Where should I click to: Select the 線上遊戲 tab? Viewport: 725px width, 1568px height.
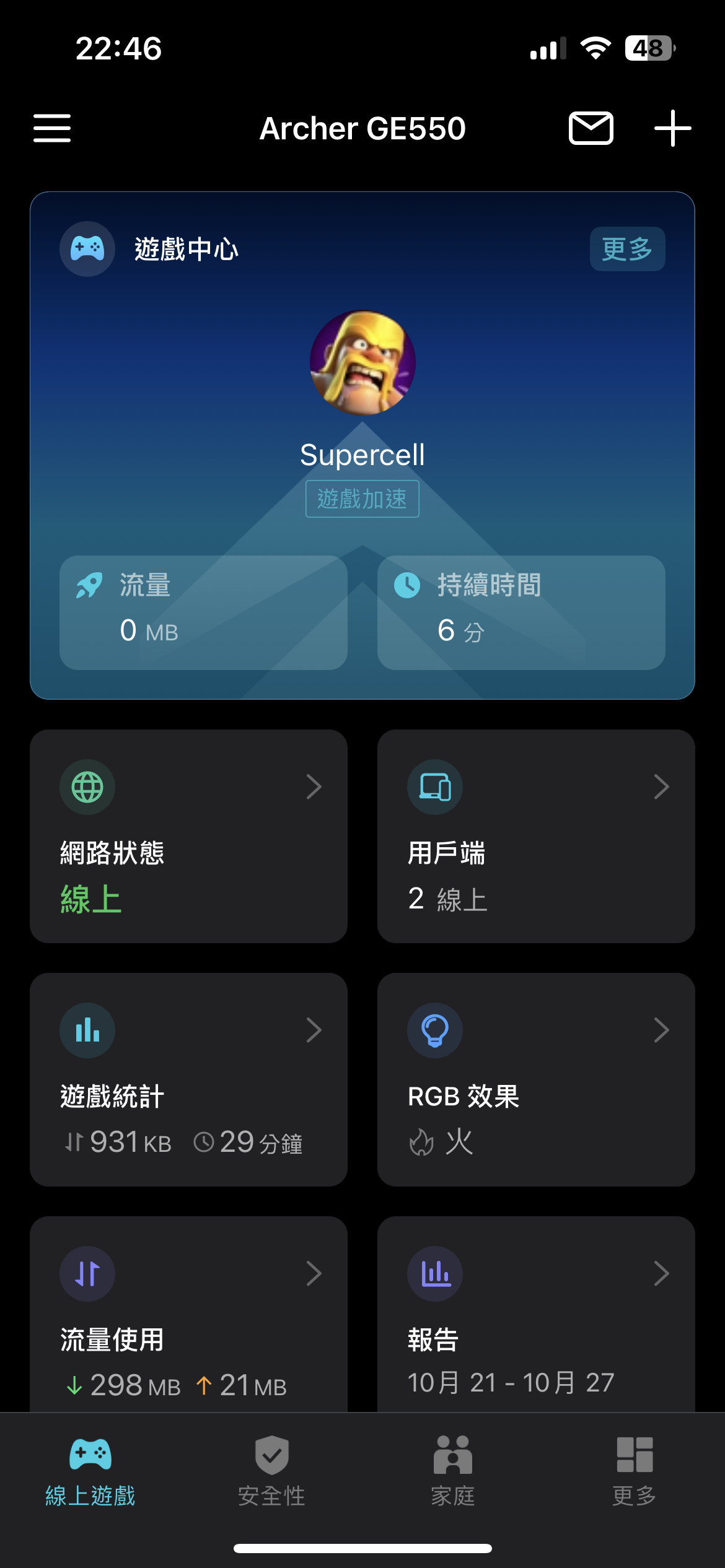90,1471
